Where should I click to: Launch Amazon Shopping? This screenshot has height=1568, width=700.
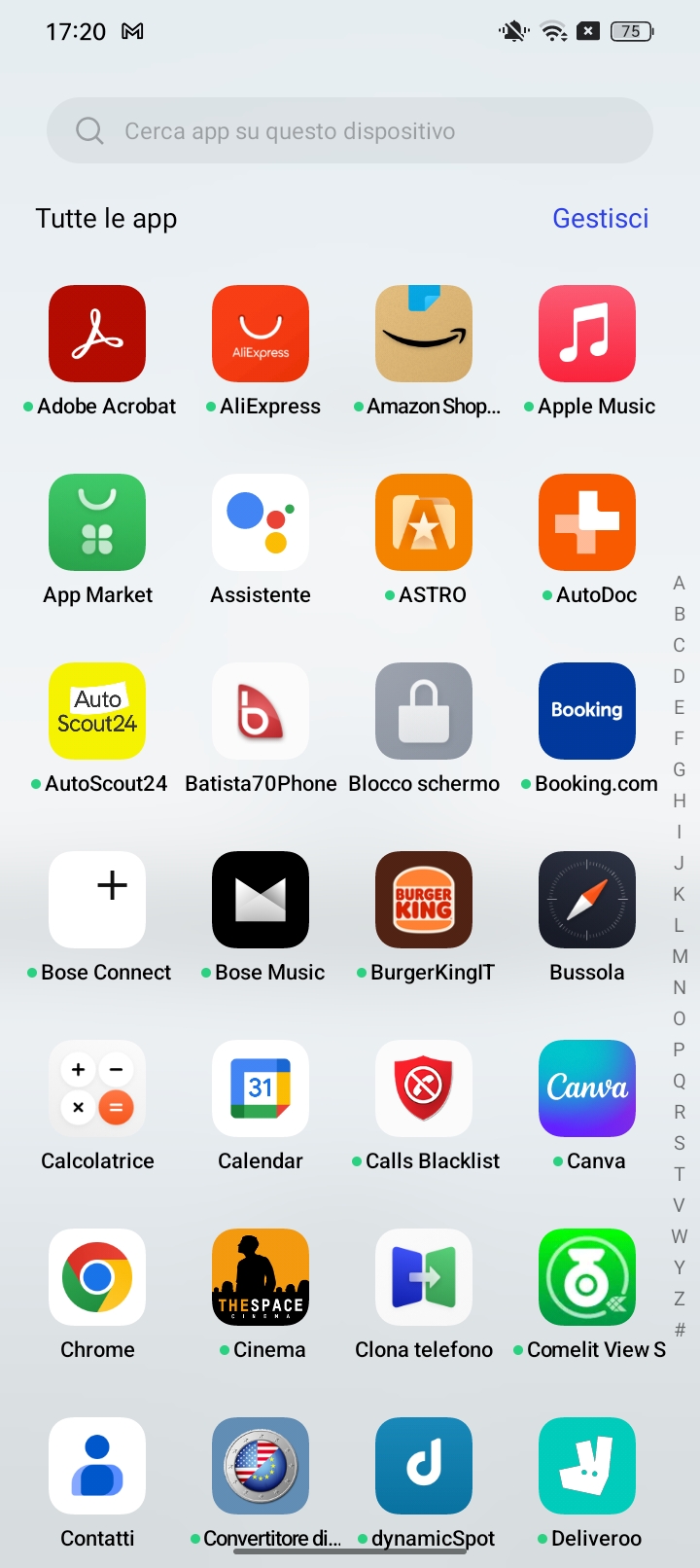click(x=424, y=334)
